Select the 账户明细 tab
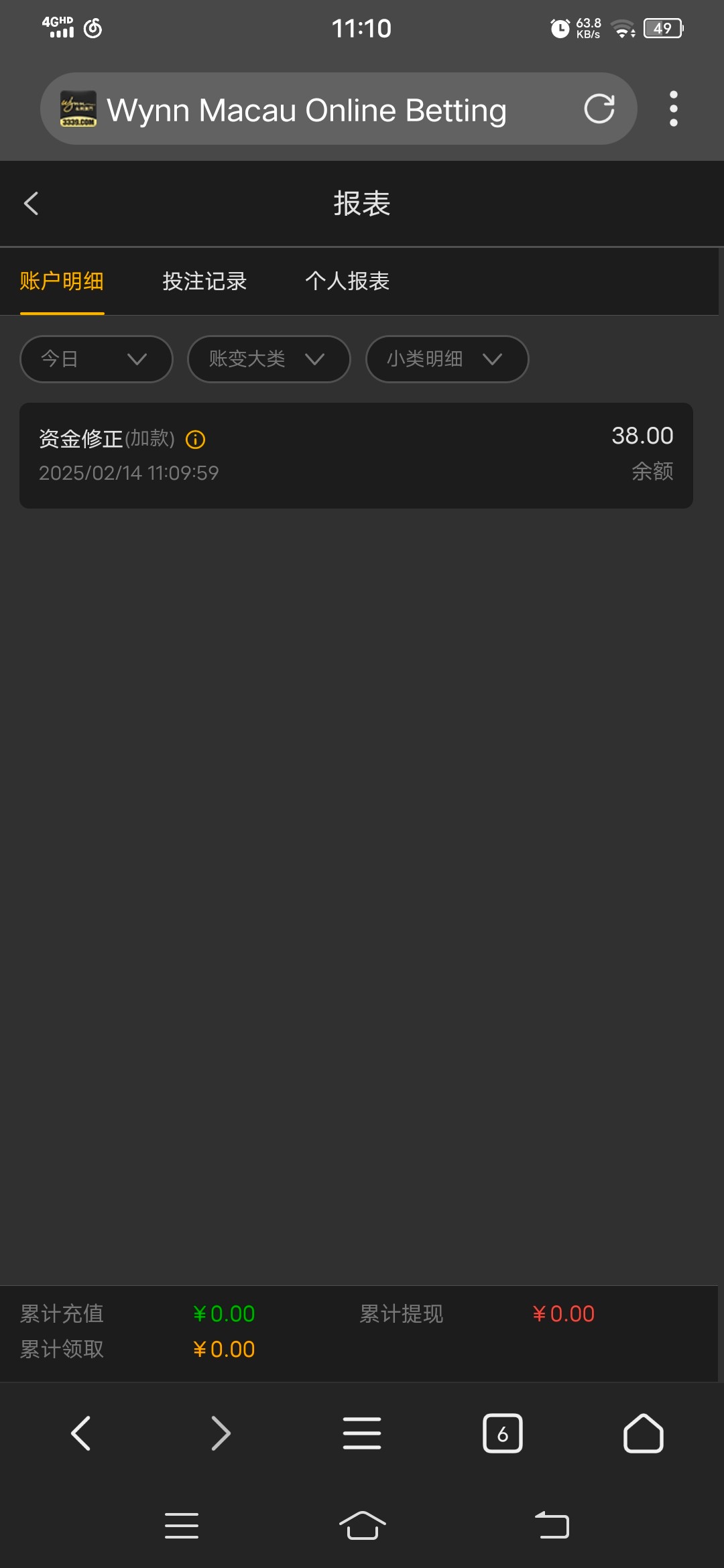The width and height of the screenshot is (724, 1568). coord(62,281)
